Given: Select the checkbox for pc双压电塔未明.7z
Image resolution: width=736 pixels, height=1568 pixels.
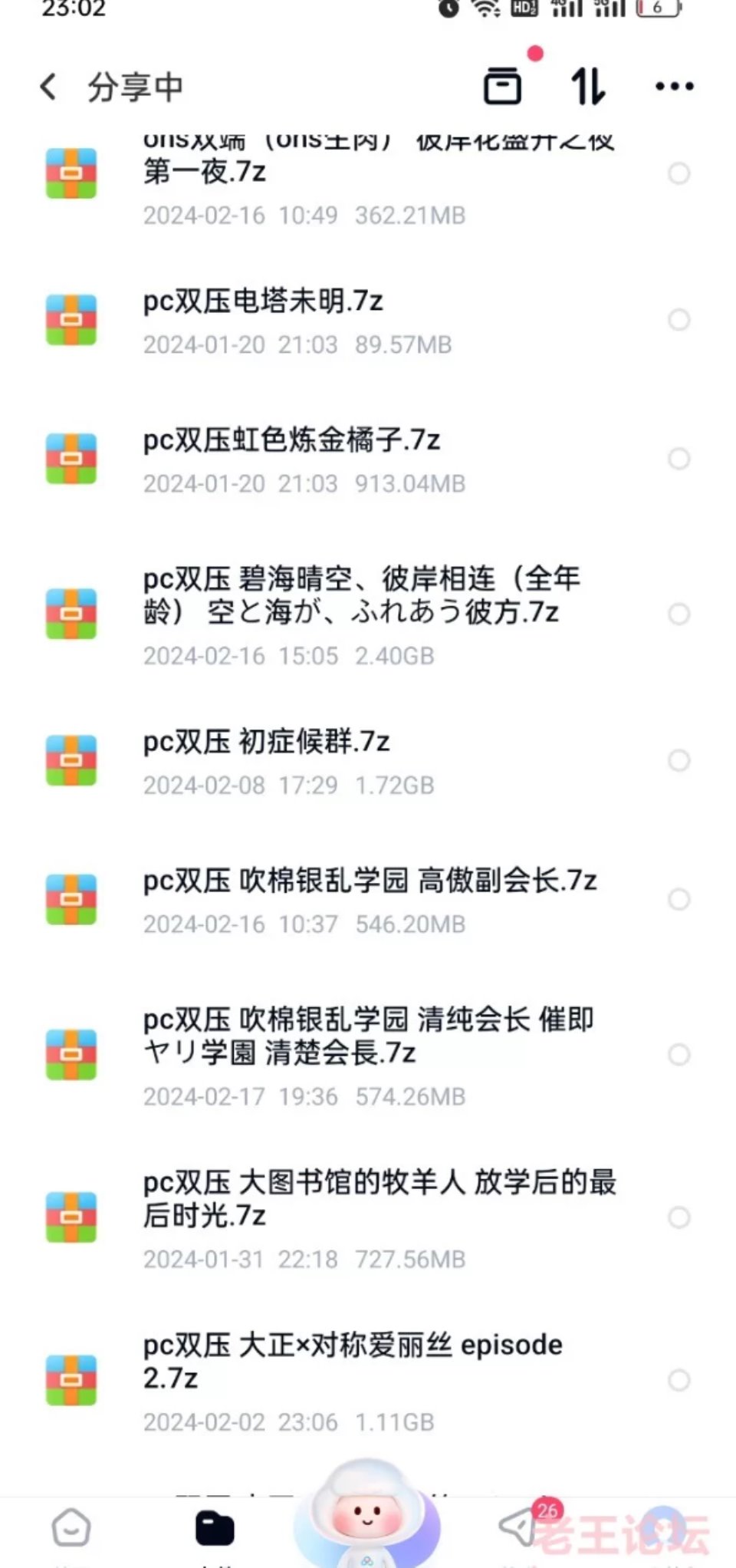Looking at the screenshot, I should click(x=678, y=319).
